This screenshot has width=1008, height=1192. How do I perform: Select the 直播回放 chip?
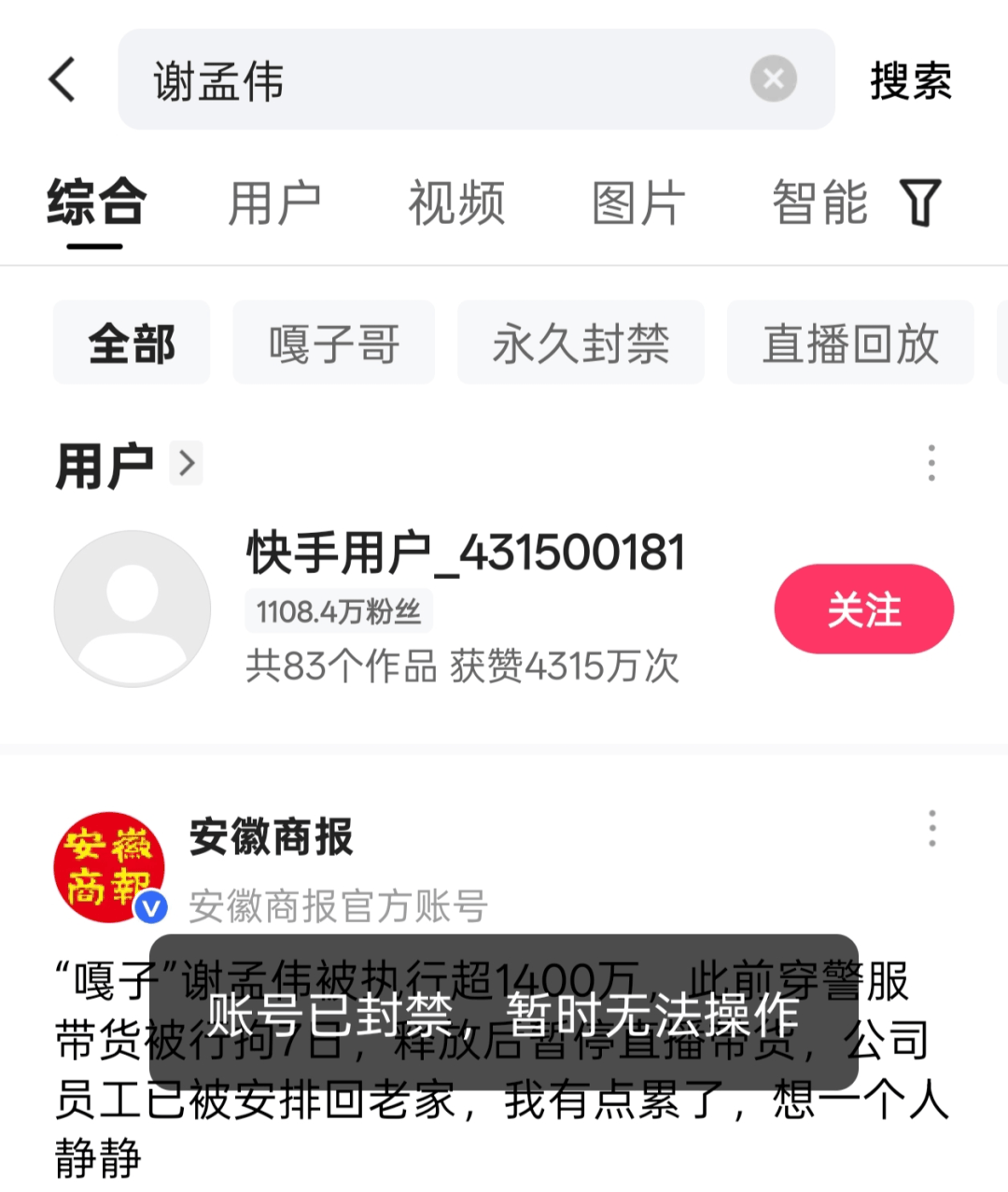[x=849, y=343]
